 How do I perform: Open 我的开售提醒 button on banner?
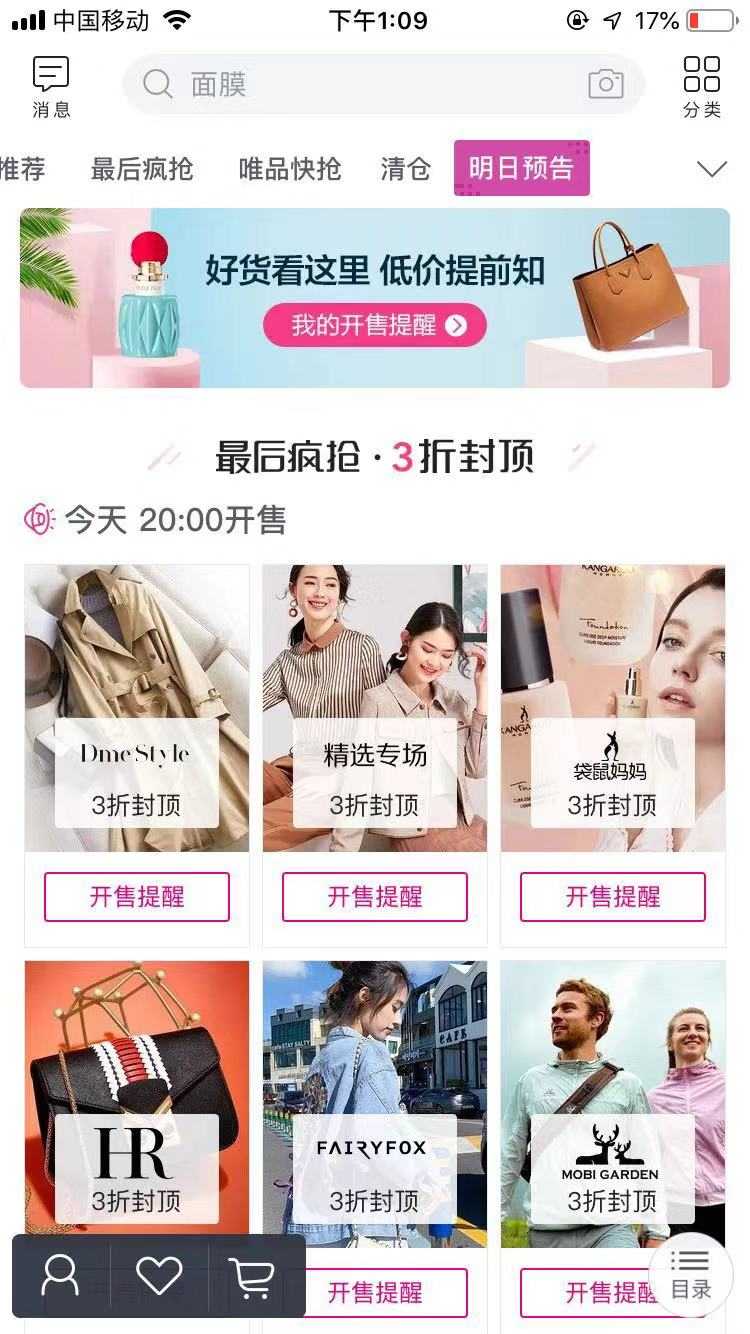pyautogui.click(x=375, y=325)
